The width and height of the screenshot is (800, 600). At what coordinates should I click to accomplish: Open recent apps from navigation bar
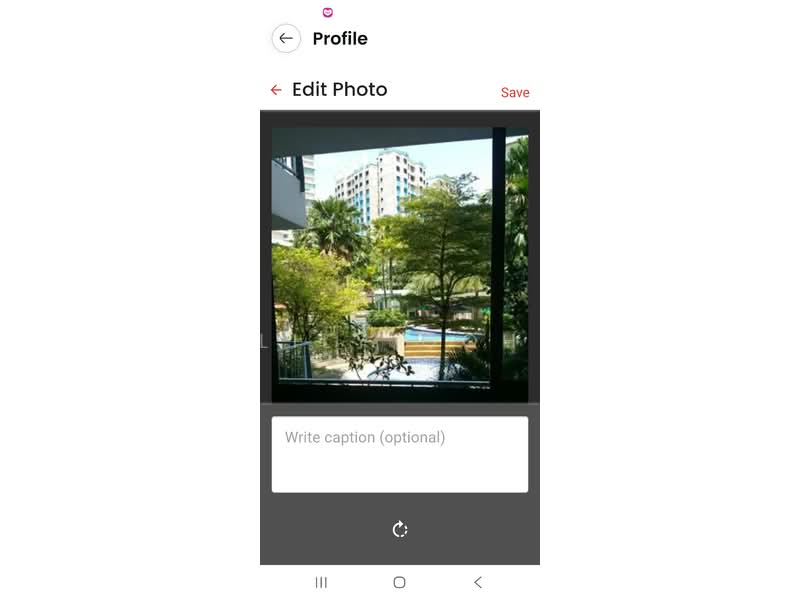click(321, 582)
